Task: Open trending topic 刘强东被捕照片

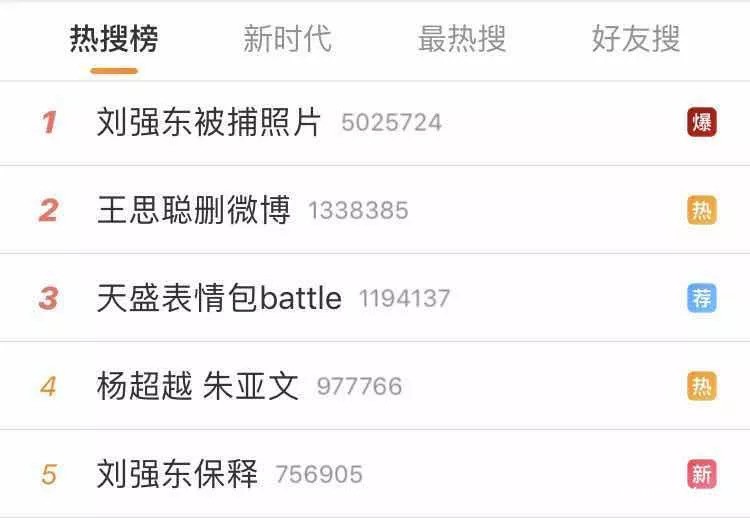Action: (209, 123)
